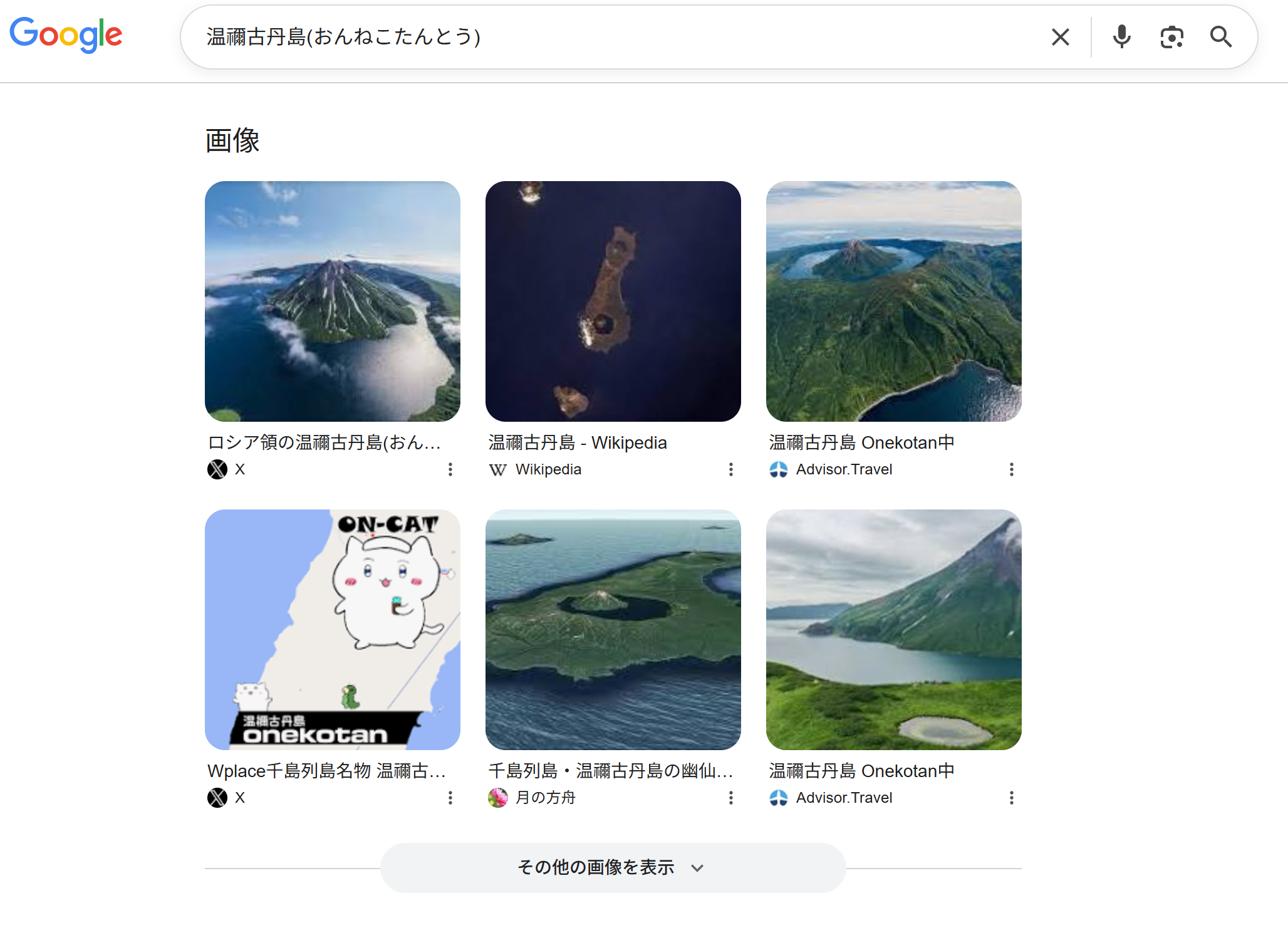Image resolution: width=1288 pixels, height=935 pixels.
Task: Open Google Lens image search
Action: tap(1171, 38)
